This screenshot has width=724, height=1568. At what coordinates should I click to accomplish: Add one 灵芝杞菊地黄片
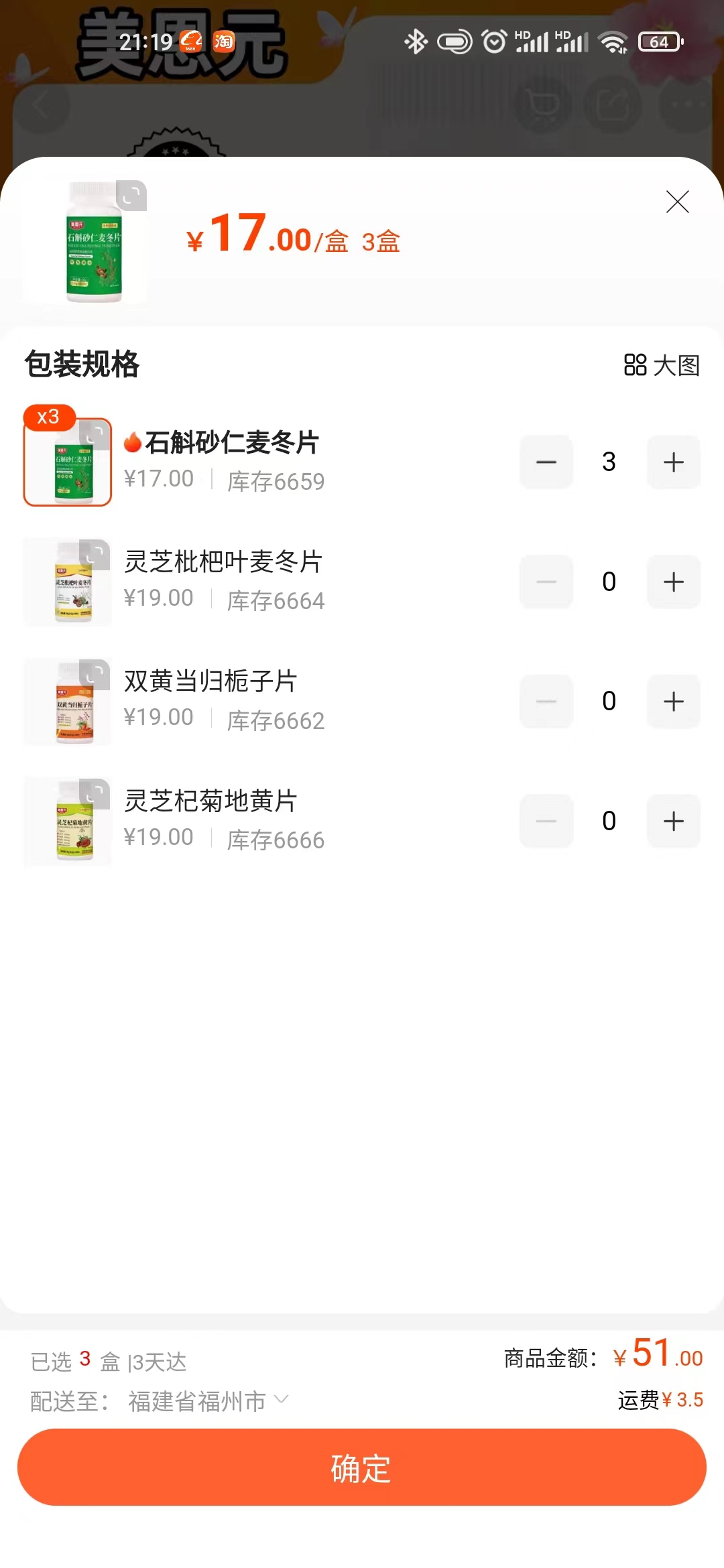tap(673, 821)
